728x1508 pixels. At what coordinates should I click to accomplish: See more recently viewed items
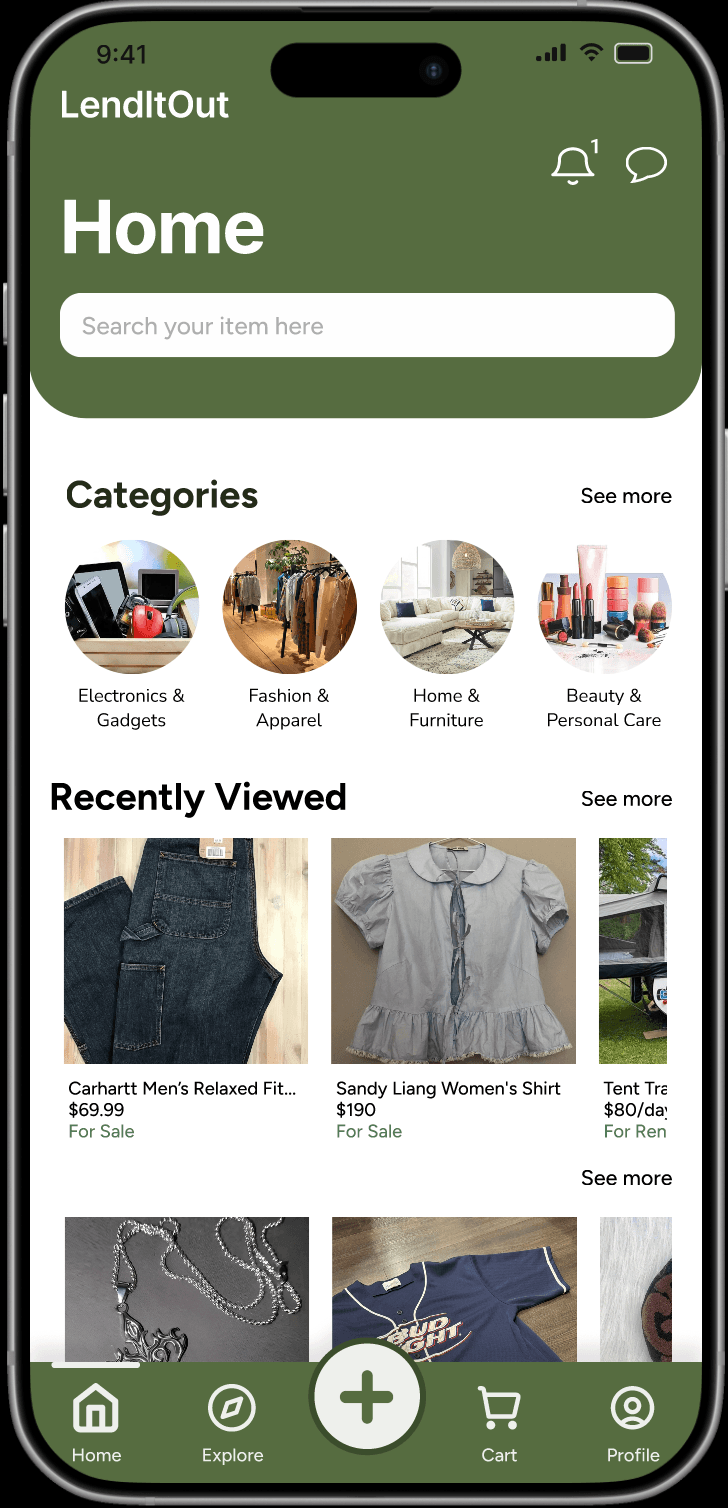[626, 799]
